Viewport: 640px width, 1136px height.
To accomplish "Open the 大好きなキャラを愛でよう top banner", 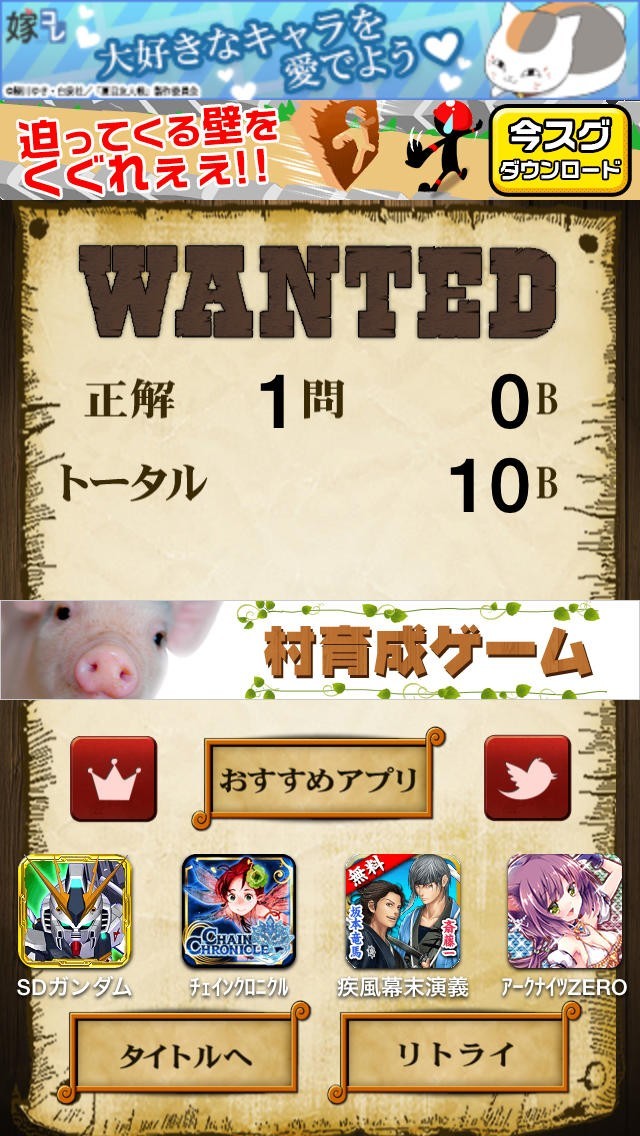I will coord(320,50).
